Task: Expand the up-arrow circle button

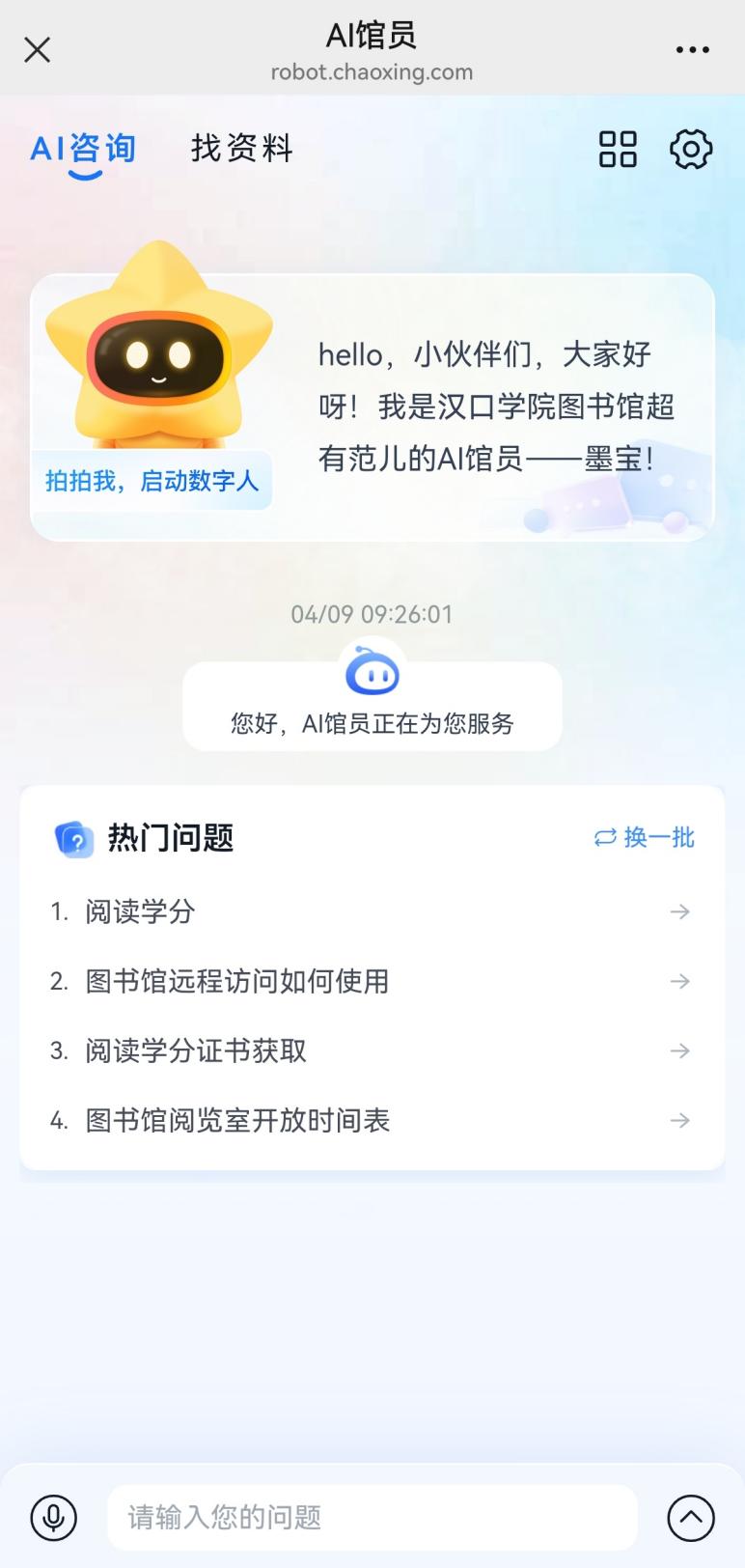Action: coord(691,1517)
